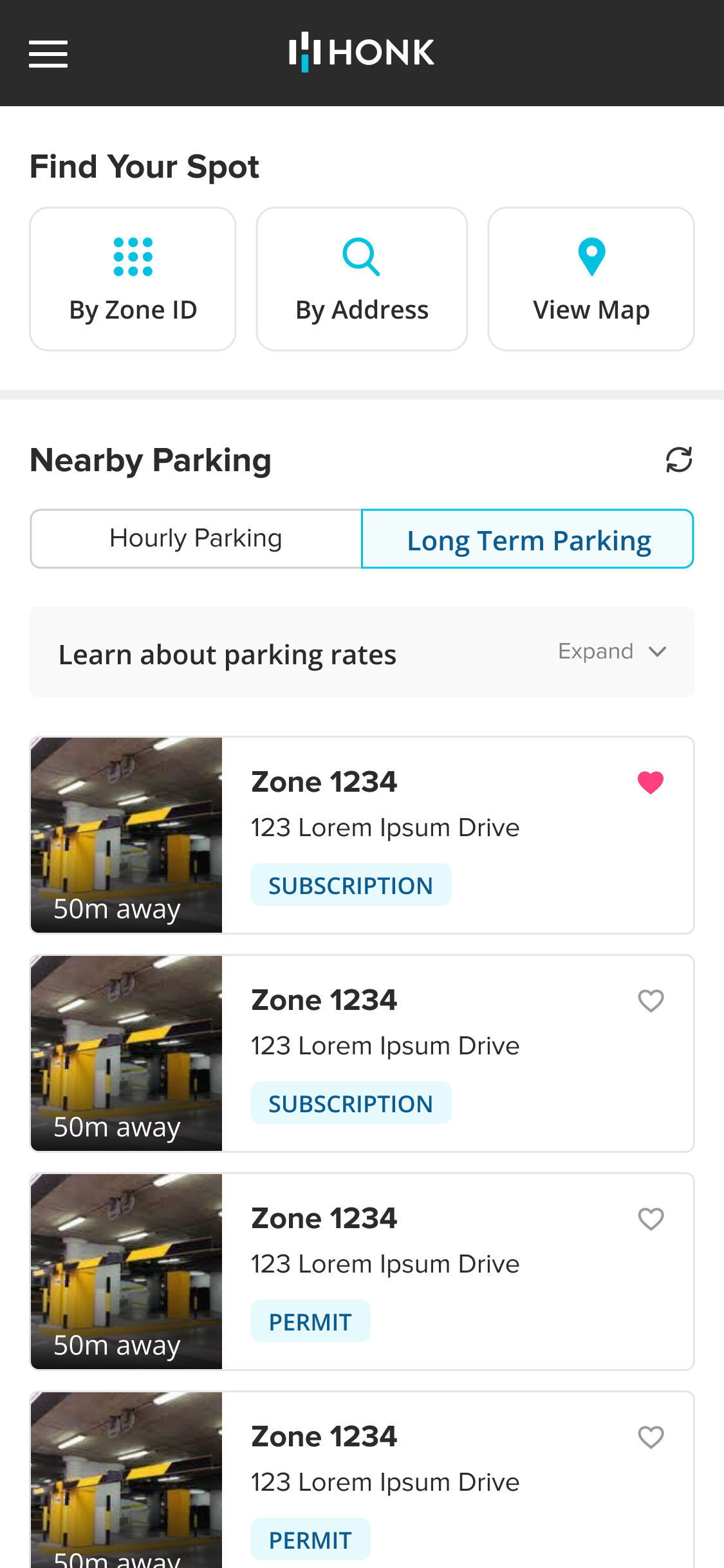Unfavorite the zone with the pink heart
Image resolution: width=724 pixels, height=1568 pixels.
650,782
